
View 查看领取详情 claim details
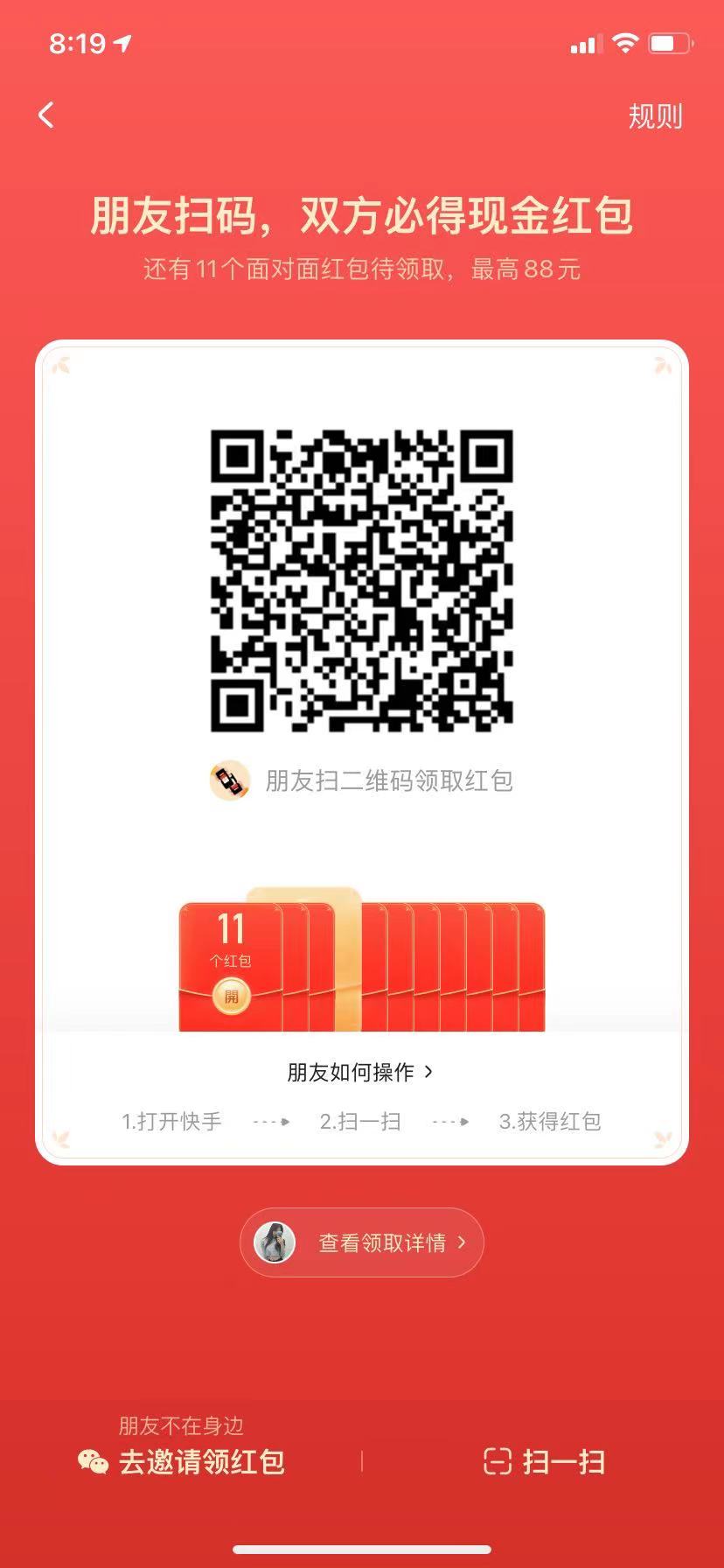pos(362,1242)
